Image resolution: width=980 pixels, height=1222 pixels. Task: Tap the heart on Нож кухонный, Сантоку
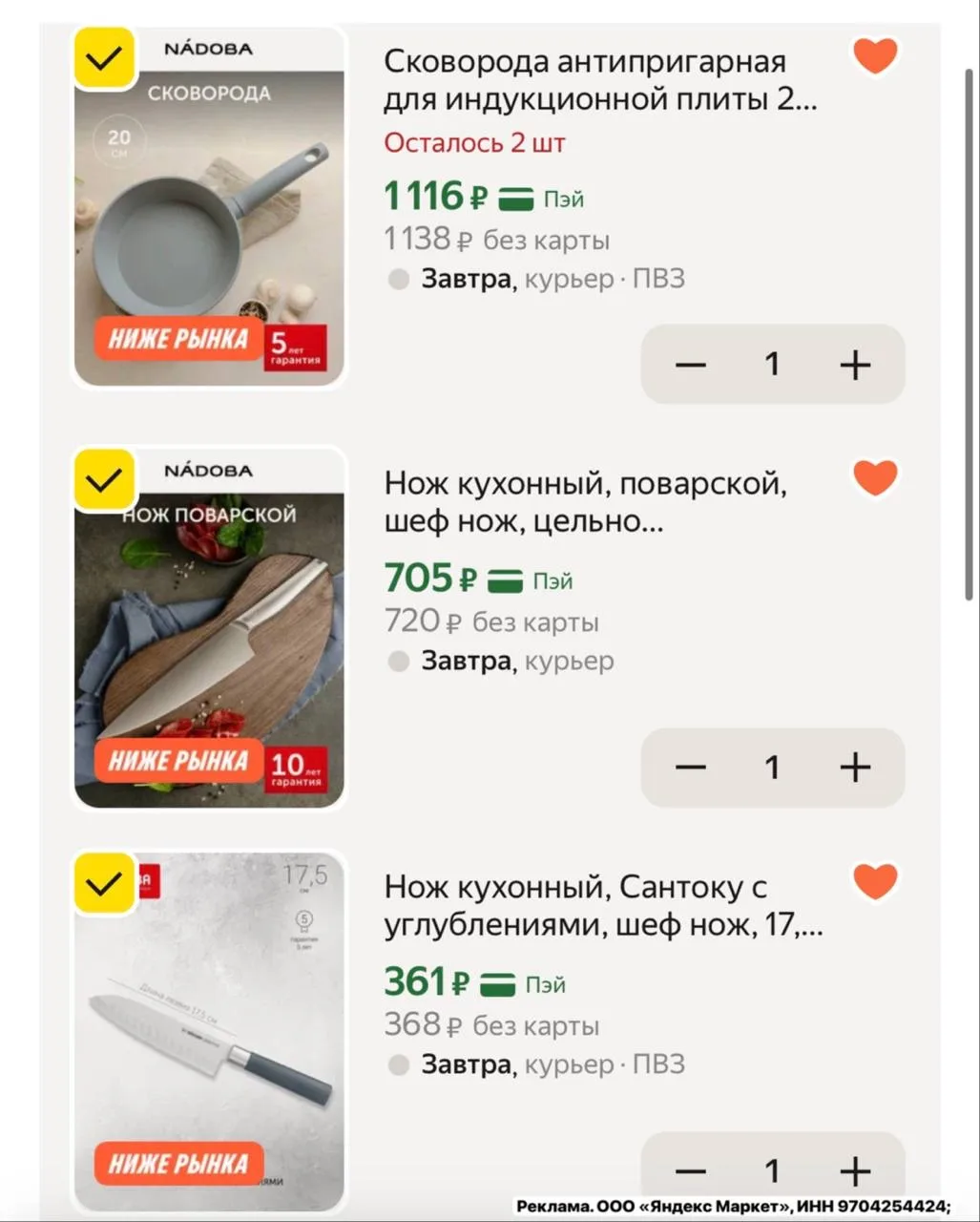[874, 881]
